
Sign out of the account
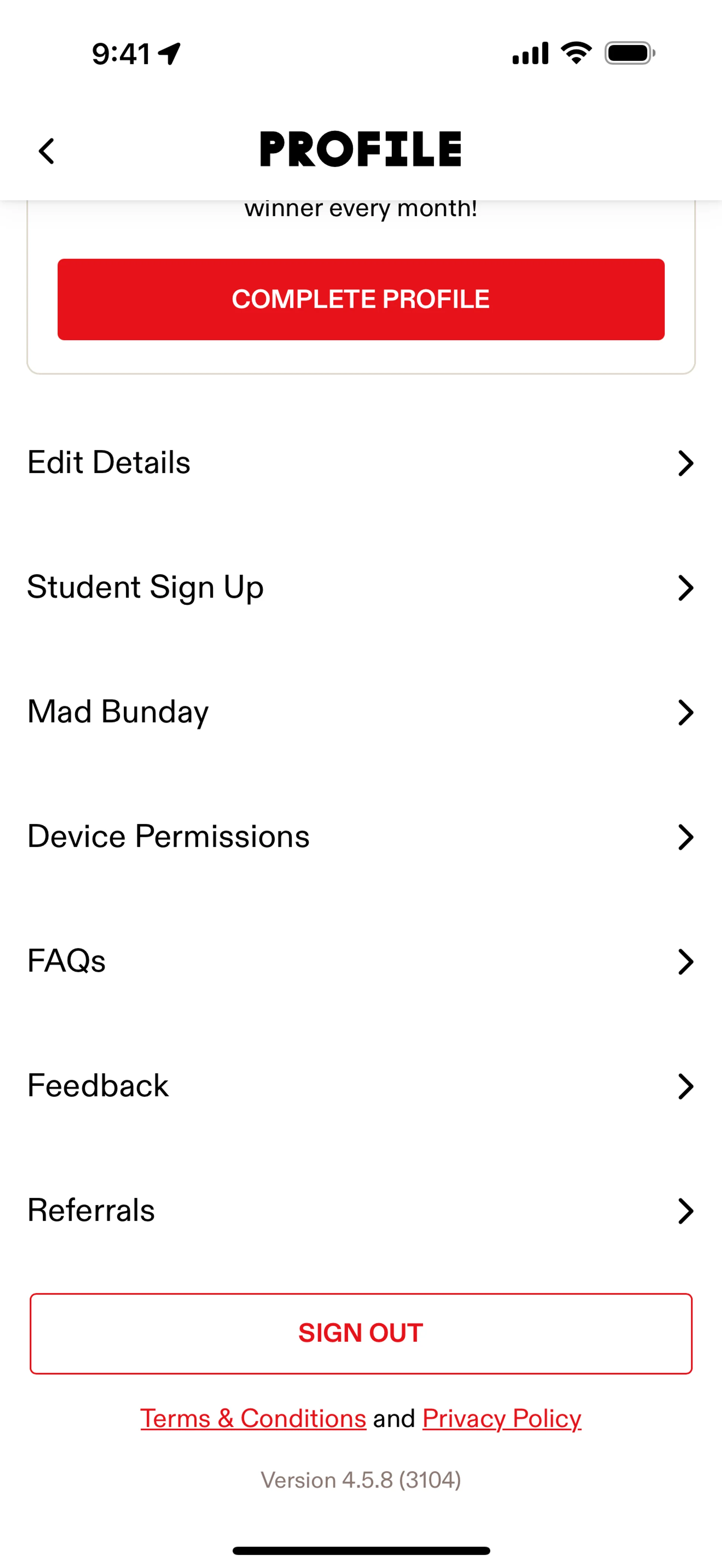pyautogui.click(x=361, y=1333)
